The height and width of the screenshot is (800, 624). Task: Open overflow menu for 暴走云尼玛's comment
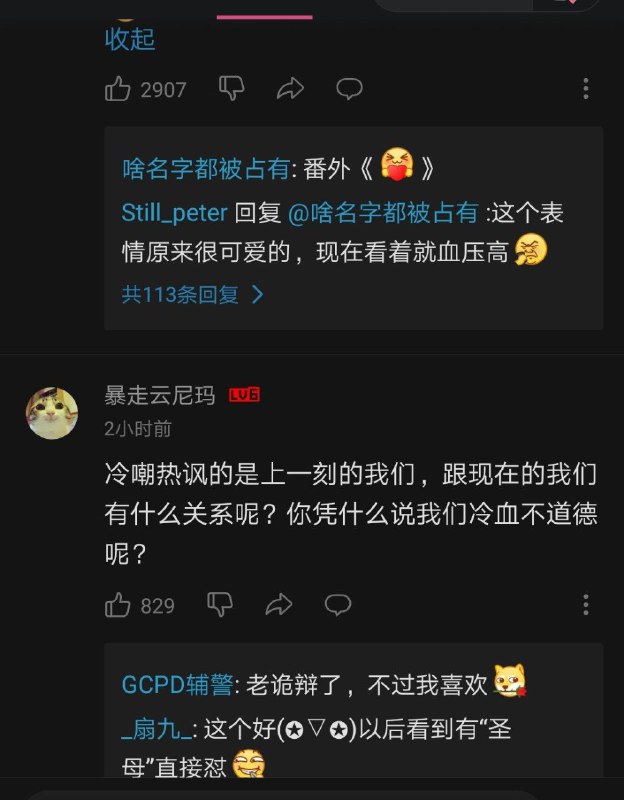586,605
